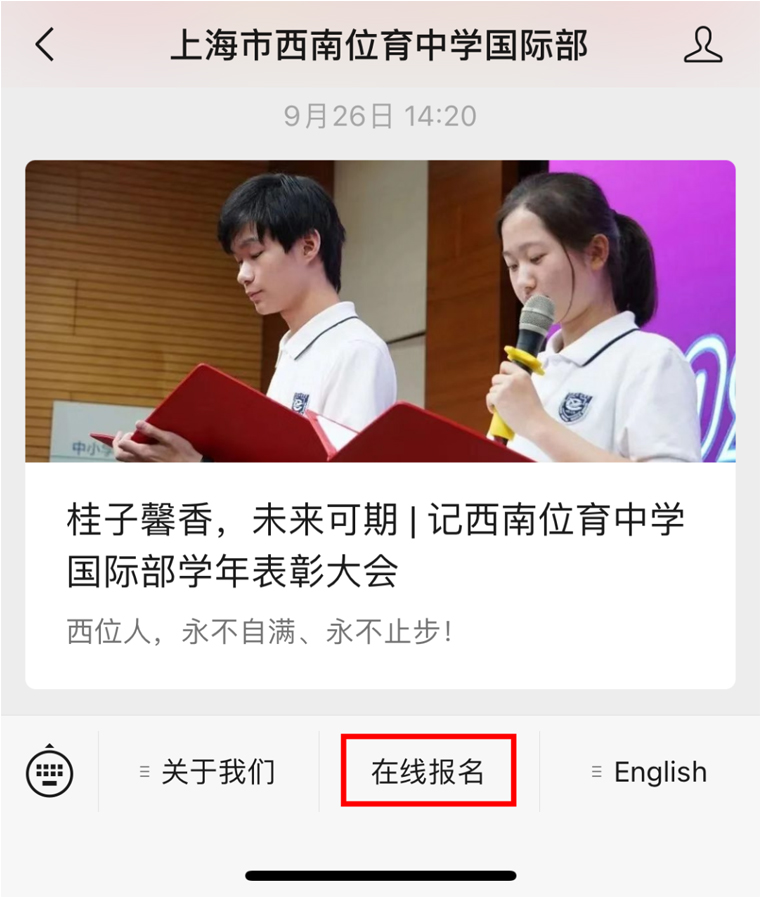Go back from the official account page
The height and width of the screenshot is (897, 760).
click(45, 45)
